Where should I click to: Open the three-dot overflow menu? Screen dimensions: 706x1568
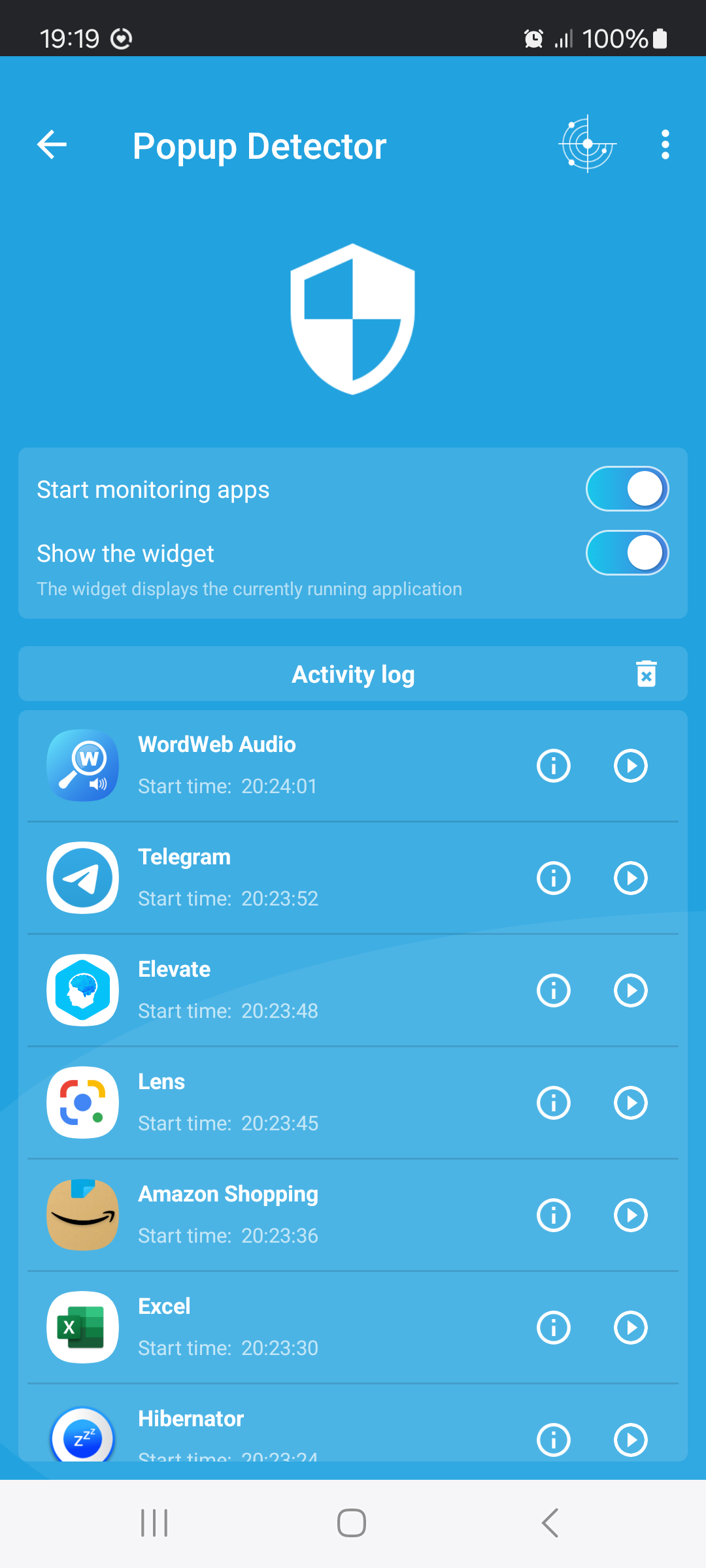pos(665,144)
